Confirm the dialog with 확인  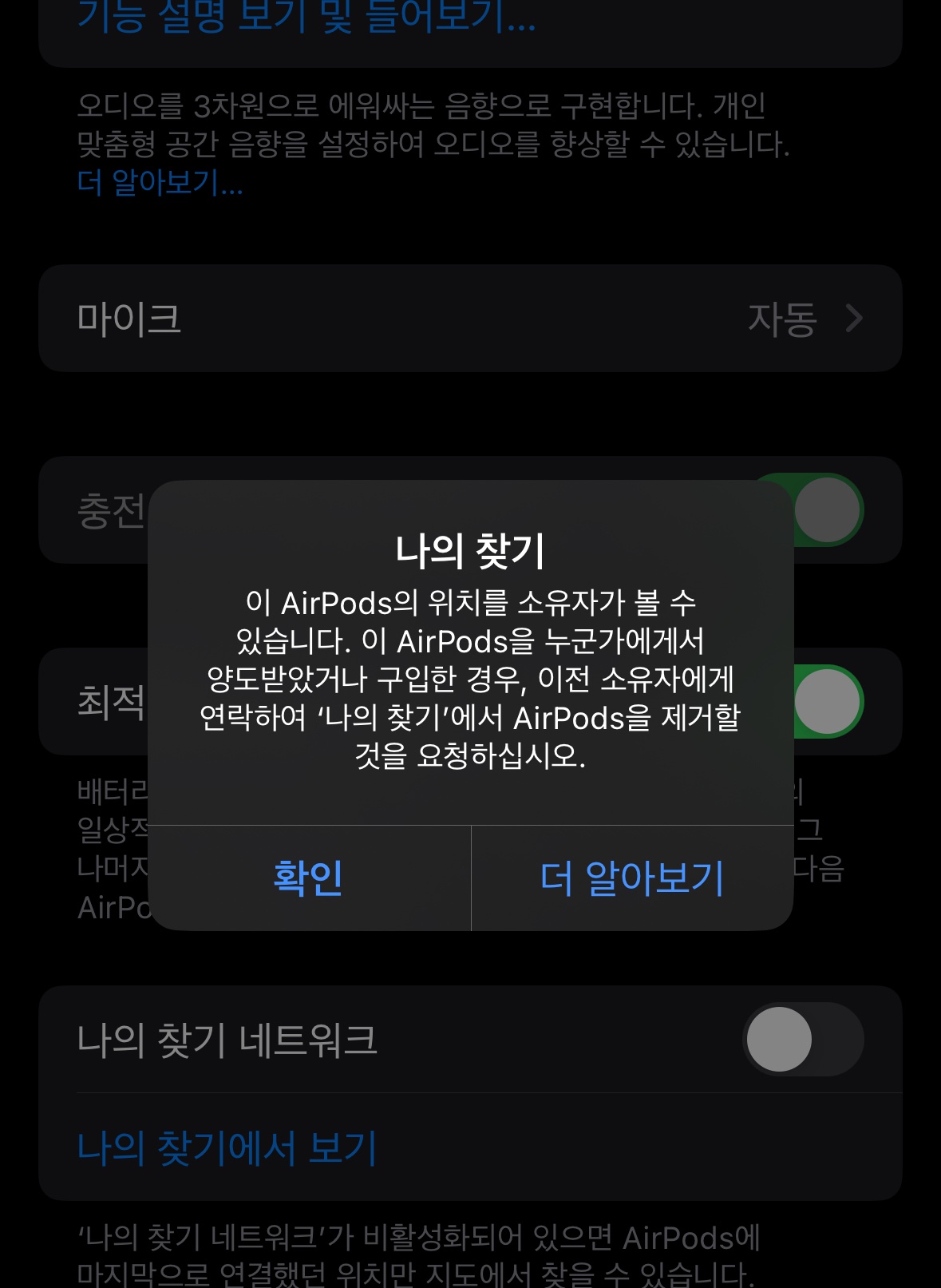tap(309, 878)
